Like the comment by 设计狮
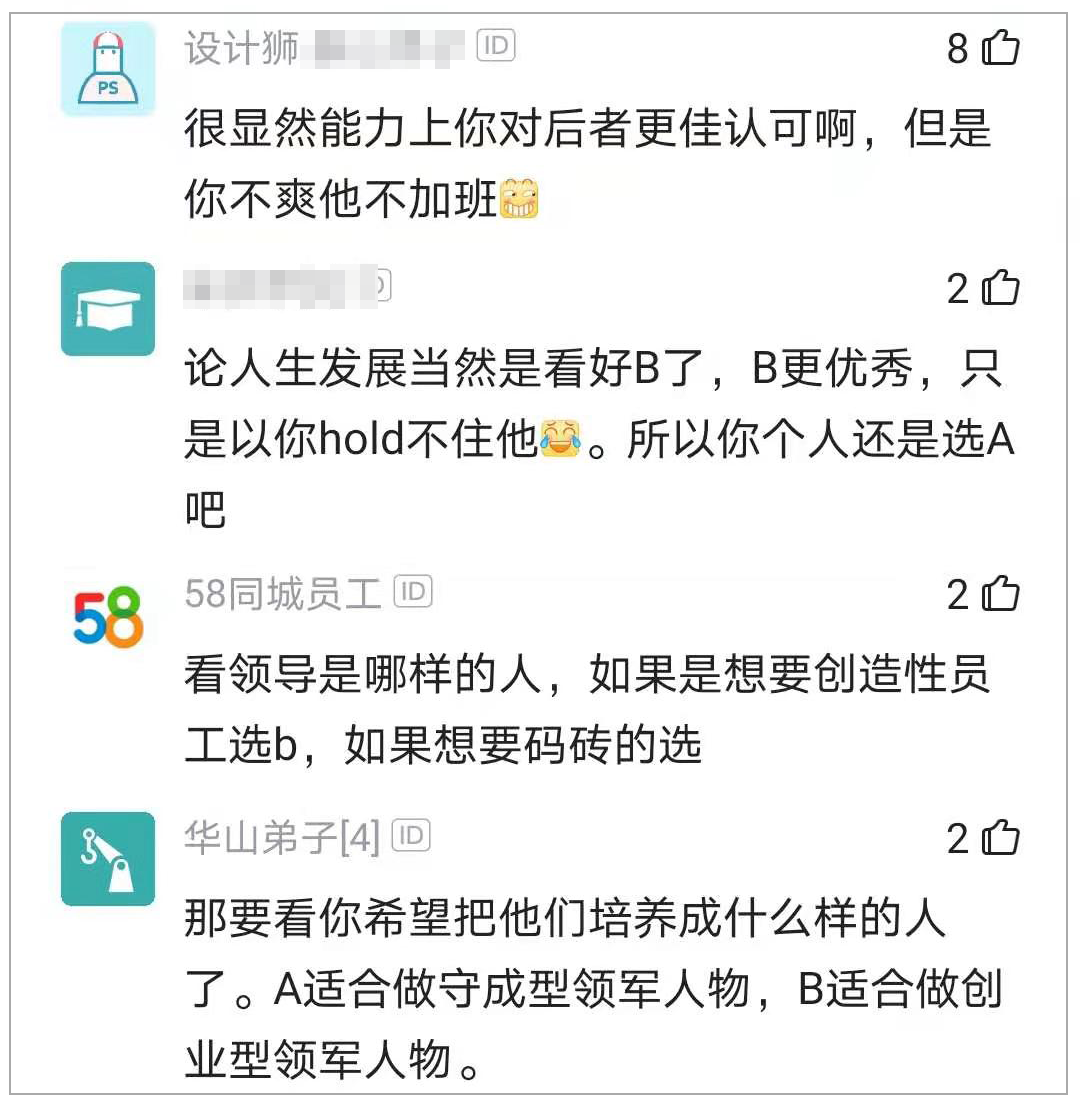Image resolution: width=1080 pixels, height=1110 pixels. (x=1001, y=47)
